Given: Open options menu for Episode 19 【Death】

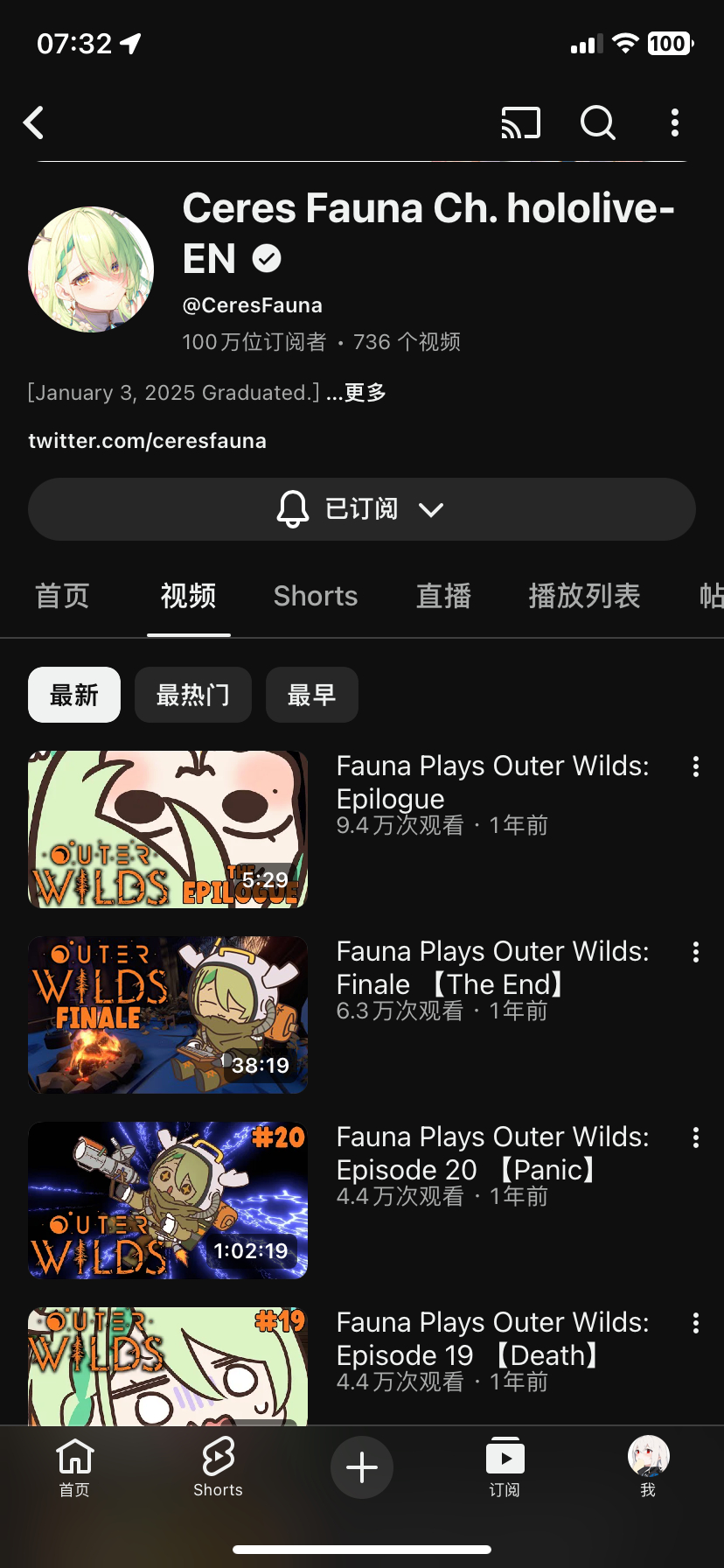Looking at the screenshot, I should coord(696,1323).
